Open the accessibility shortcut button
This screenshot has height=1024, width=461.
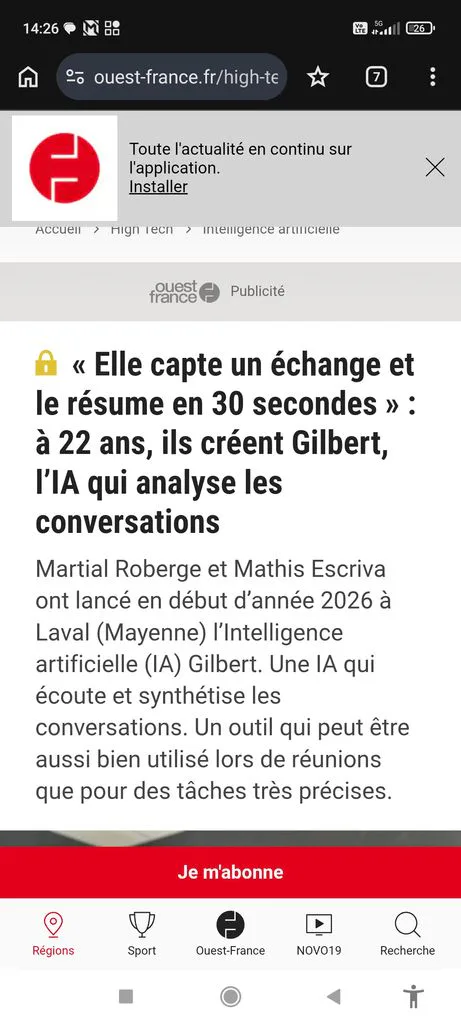413,996
